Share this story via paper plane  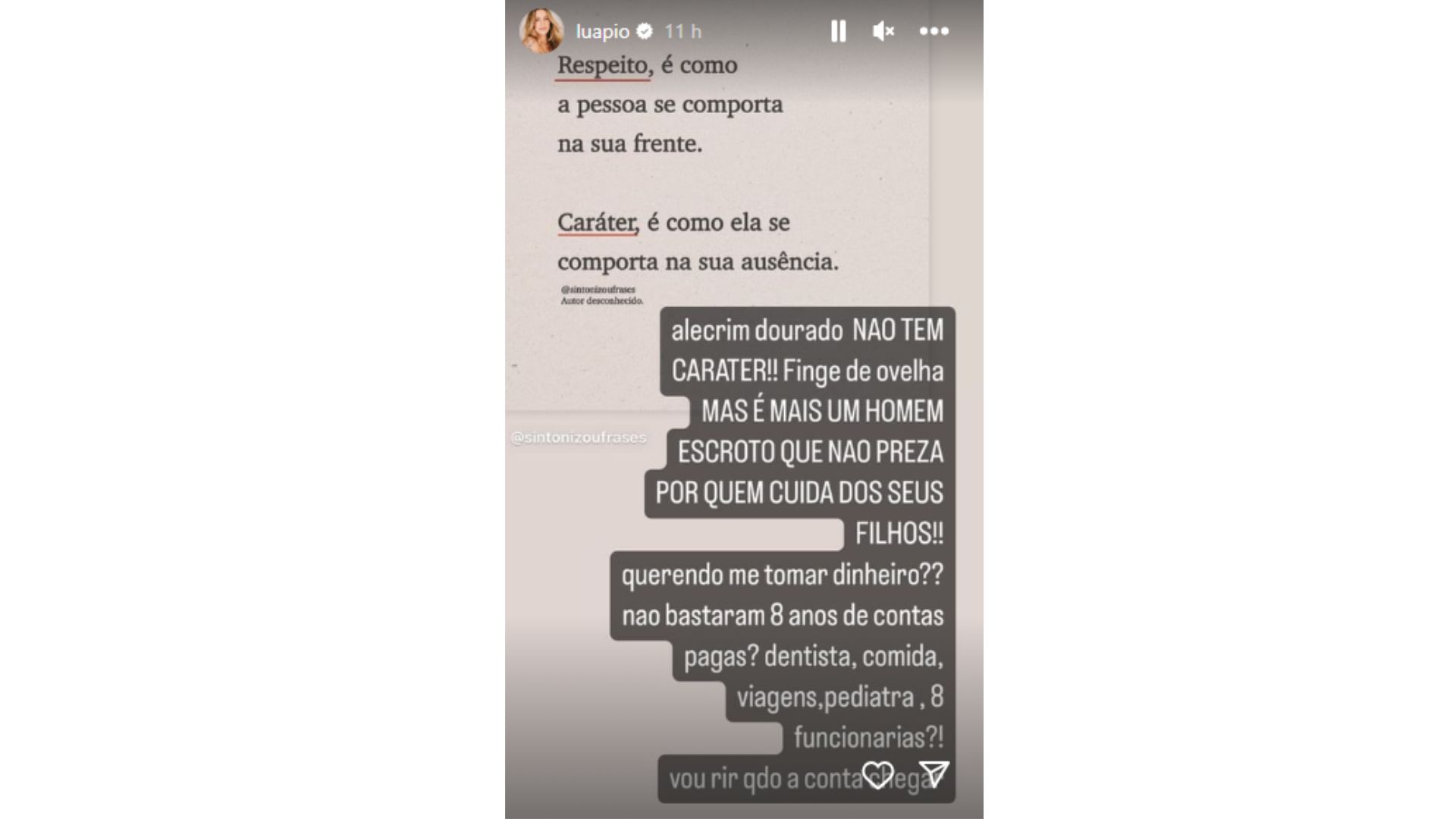pyautogui.click(x=934, y=773)
